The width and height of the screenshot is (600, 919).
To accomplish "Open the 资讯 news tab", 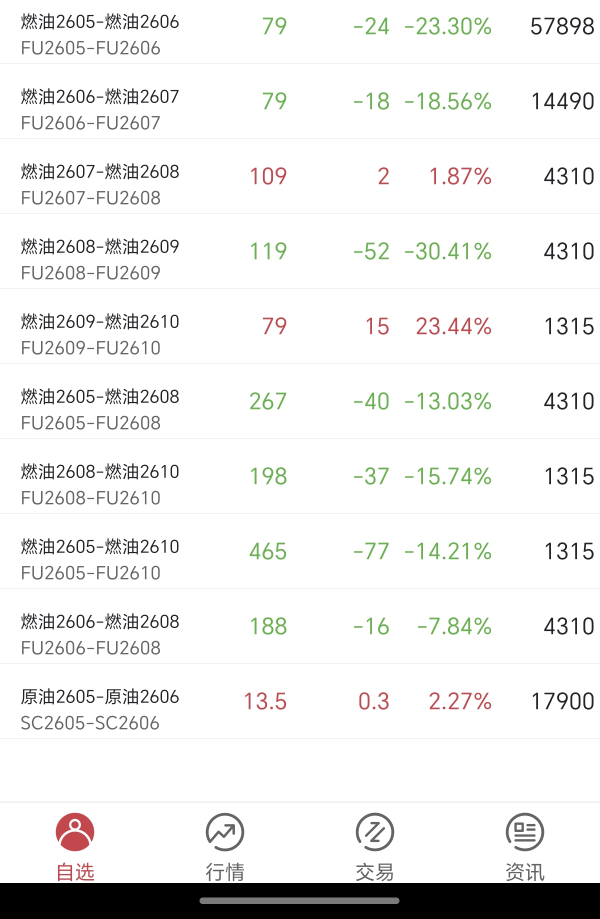I will [525, 846].
